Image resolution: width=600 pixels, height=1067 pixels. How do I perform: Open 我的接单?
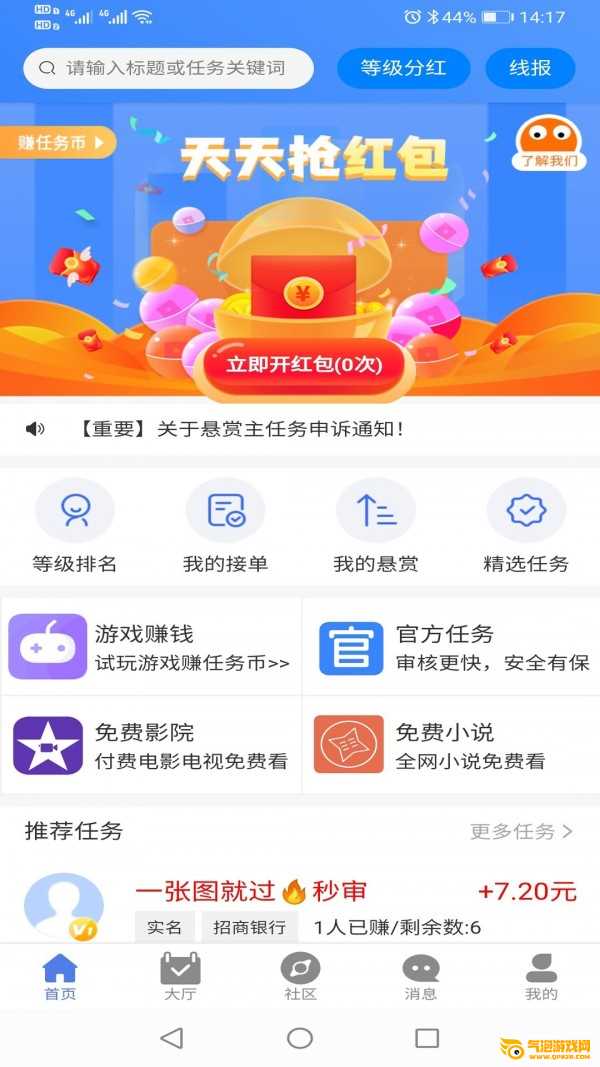tap(225, 527)
